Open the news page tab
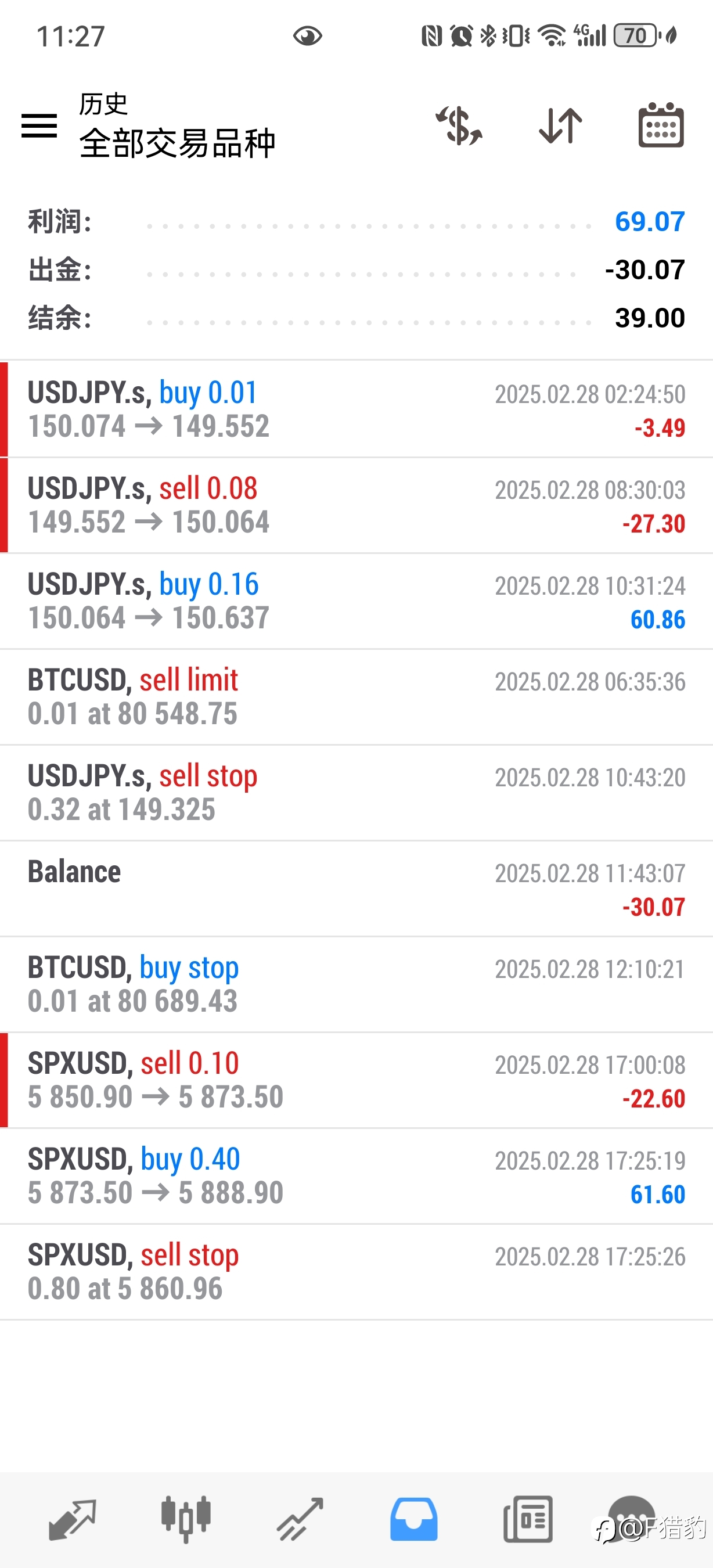 527,1519
